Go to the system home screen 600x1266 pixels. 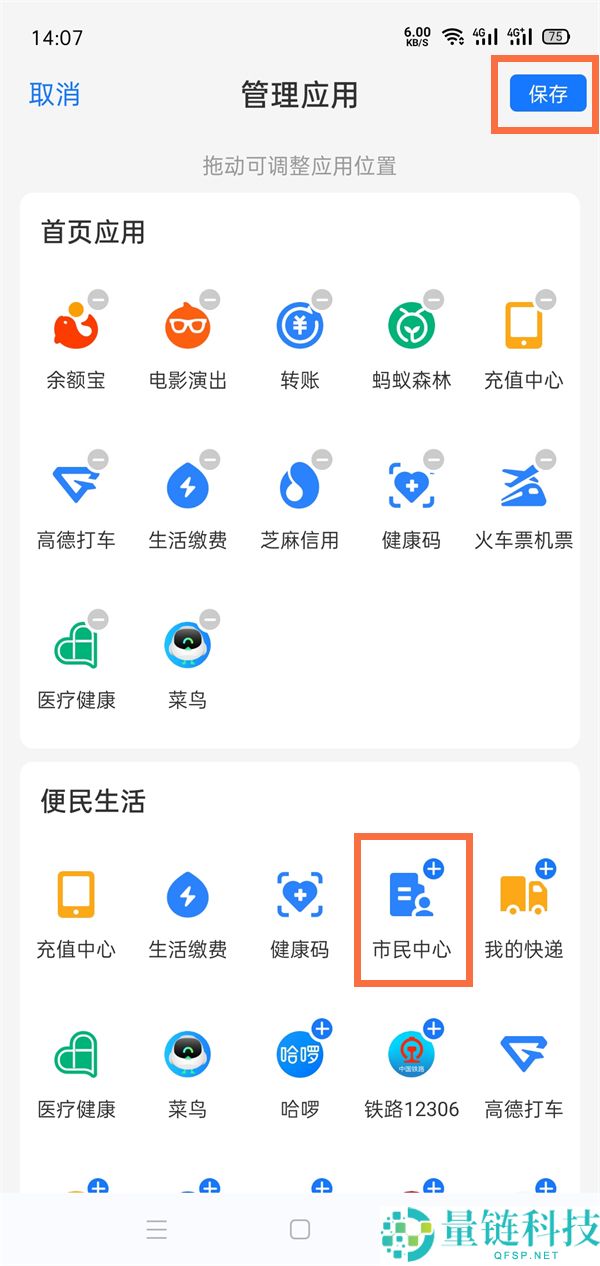(300, 1230)
